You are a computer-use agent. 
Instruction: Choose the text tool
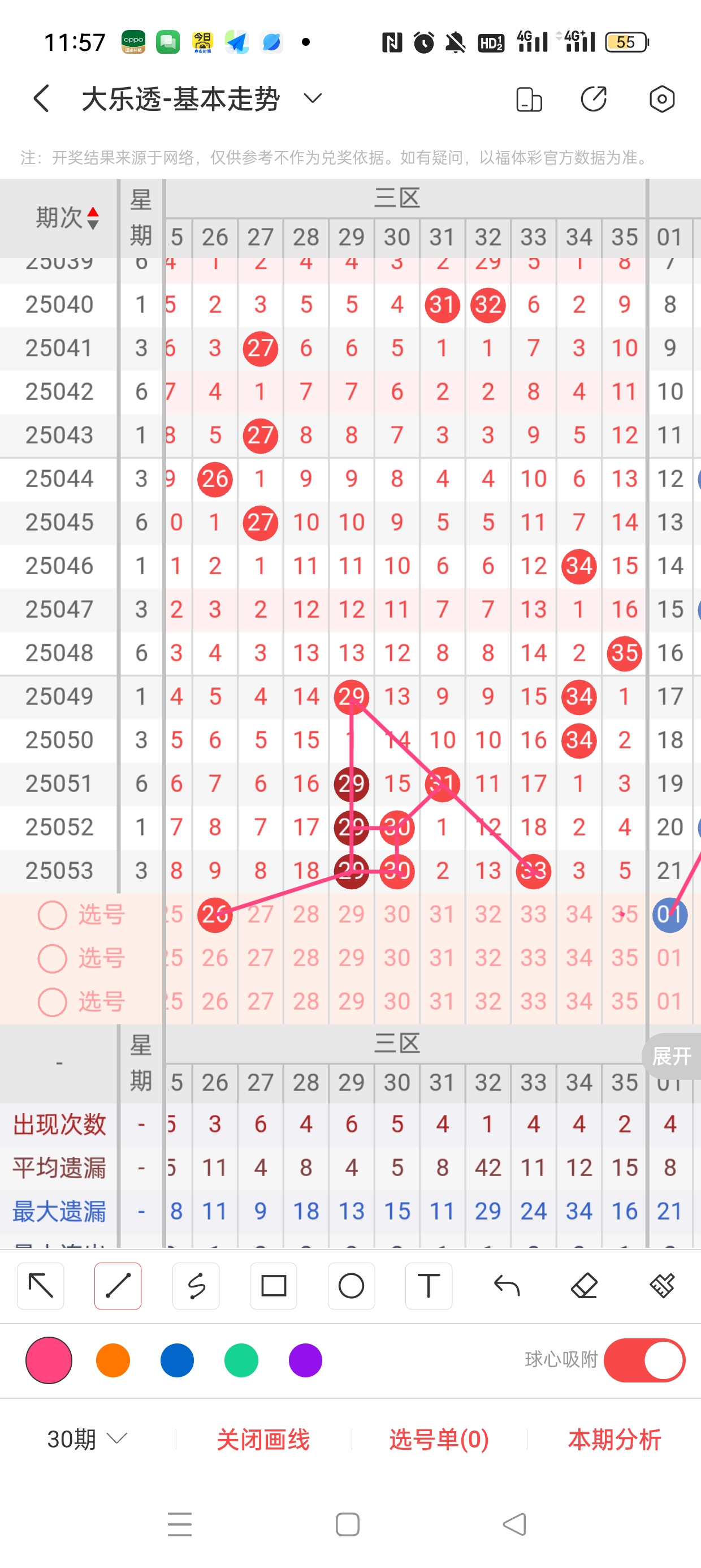[x=429, y=1286]
